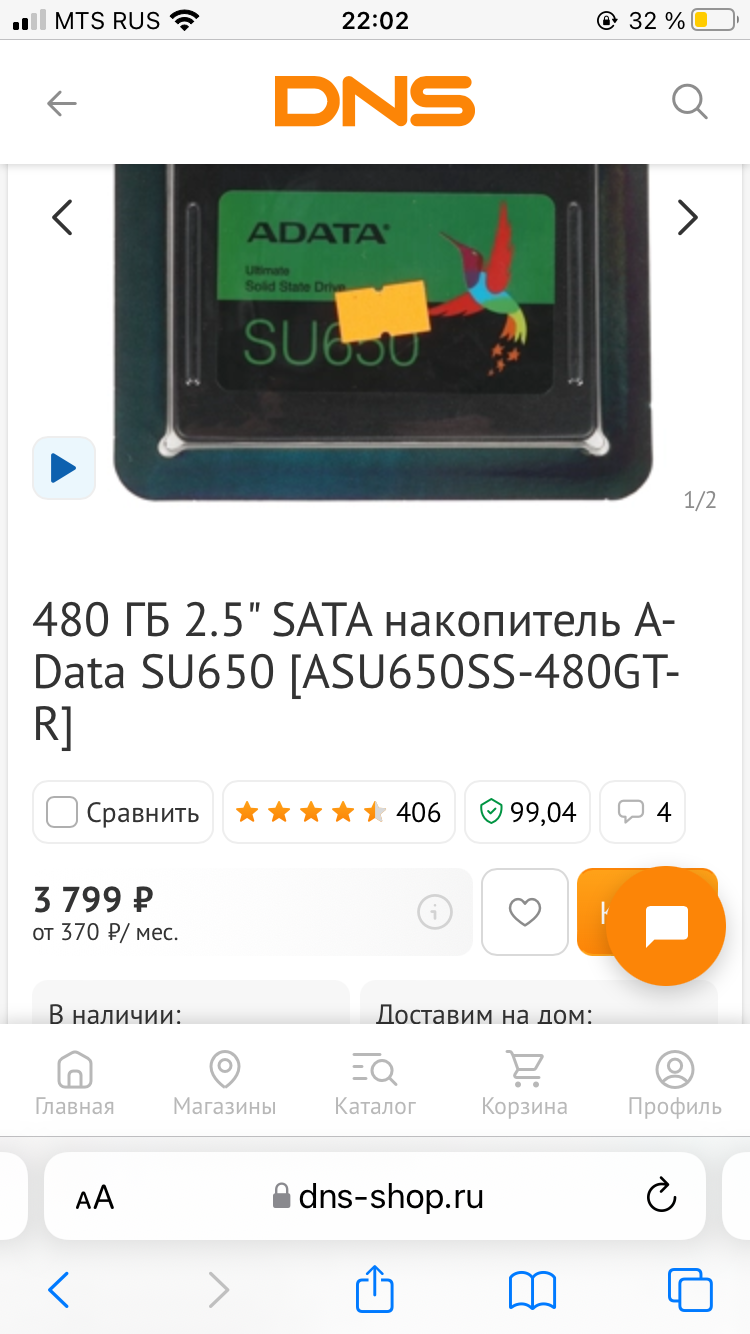Play the product video
Screen dimensions: 750x1334
(x=64, y=467)
